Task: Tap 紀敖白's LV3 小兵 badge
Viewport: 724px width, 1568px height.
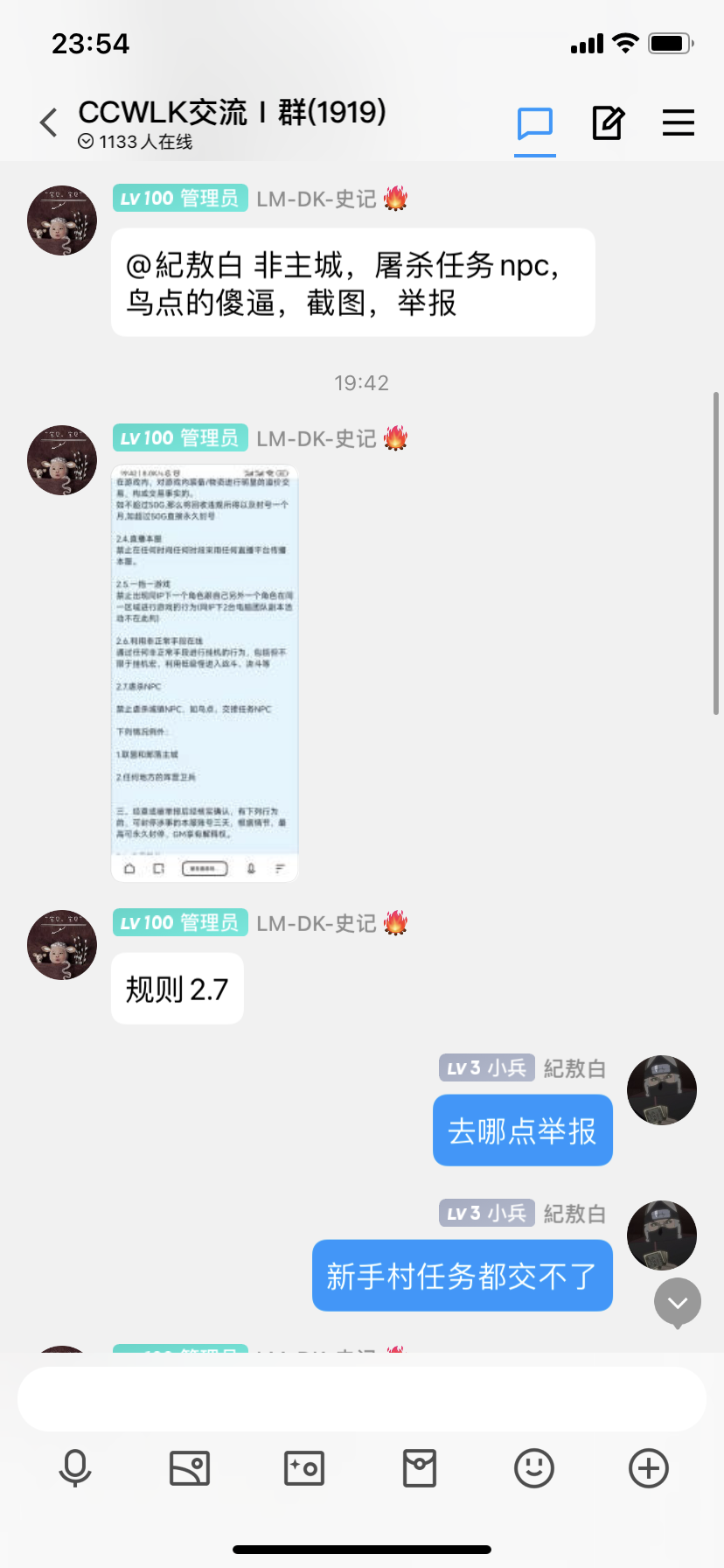Action: [486, 1067]
